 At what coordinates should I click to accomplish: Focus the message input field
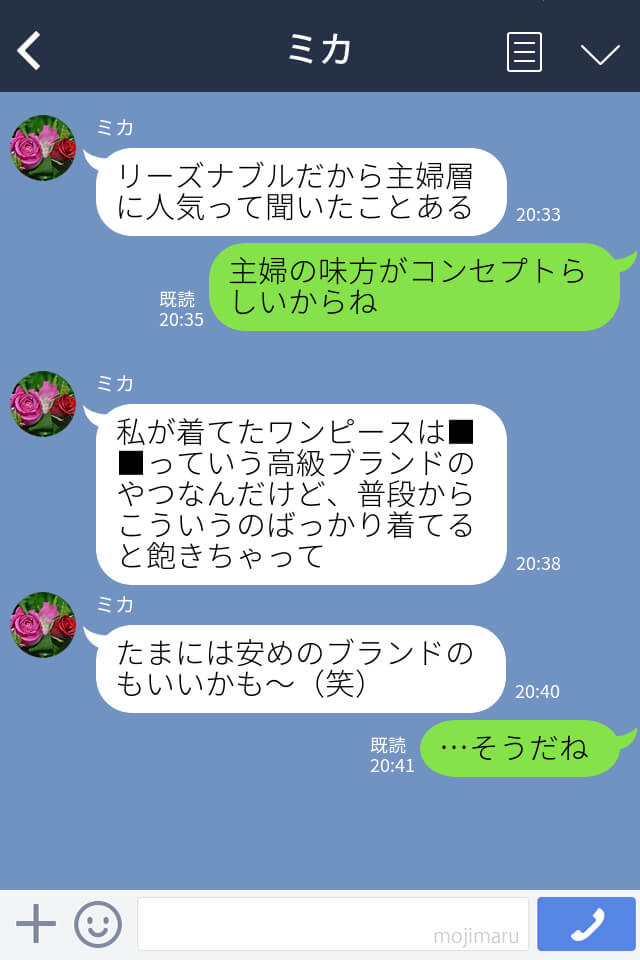(332, 924)
